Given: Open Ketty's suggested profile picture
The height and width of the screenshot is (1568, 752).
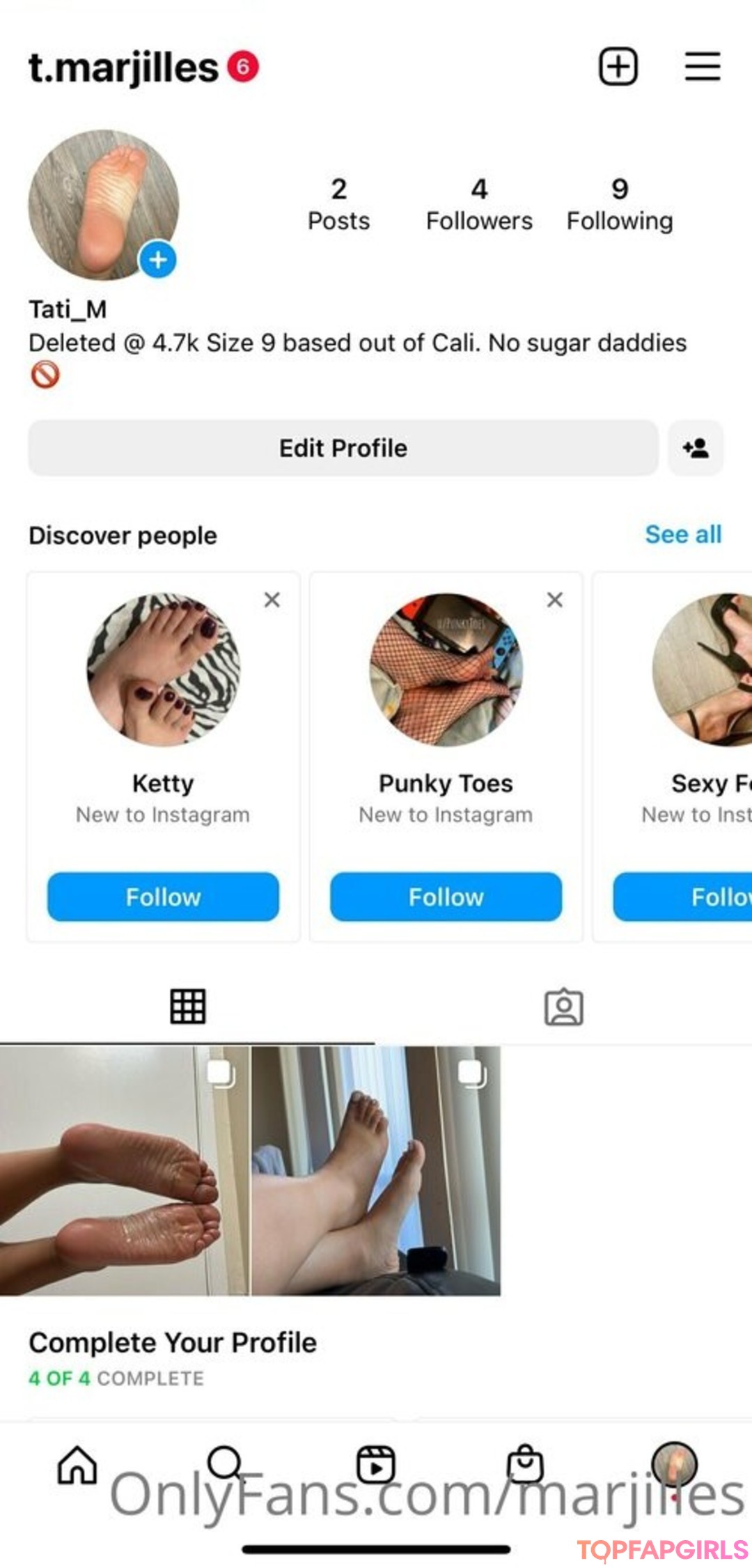Looking at the screenshot, I should pyautogui.click(x=163, y=669).
